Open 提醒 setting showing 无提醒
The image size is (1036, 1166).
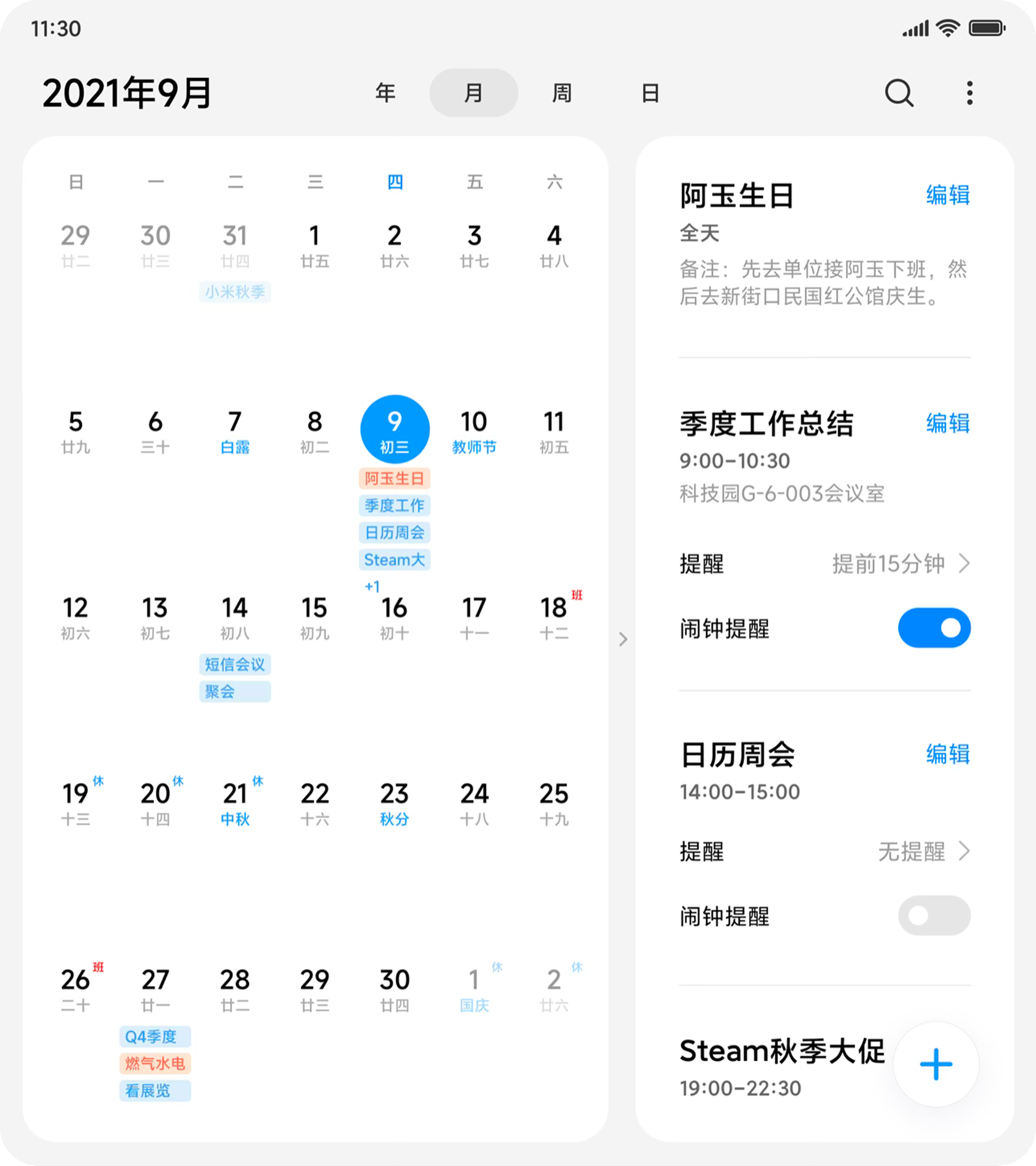tap(924, 852)
